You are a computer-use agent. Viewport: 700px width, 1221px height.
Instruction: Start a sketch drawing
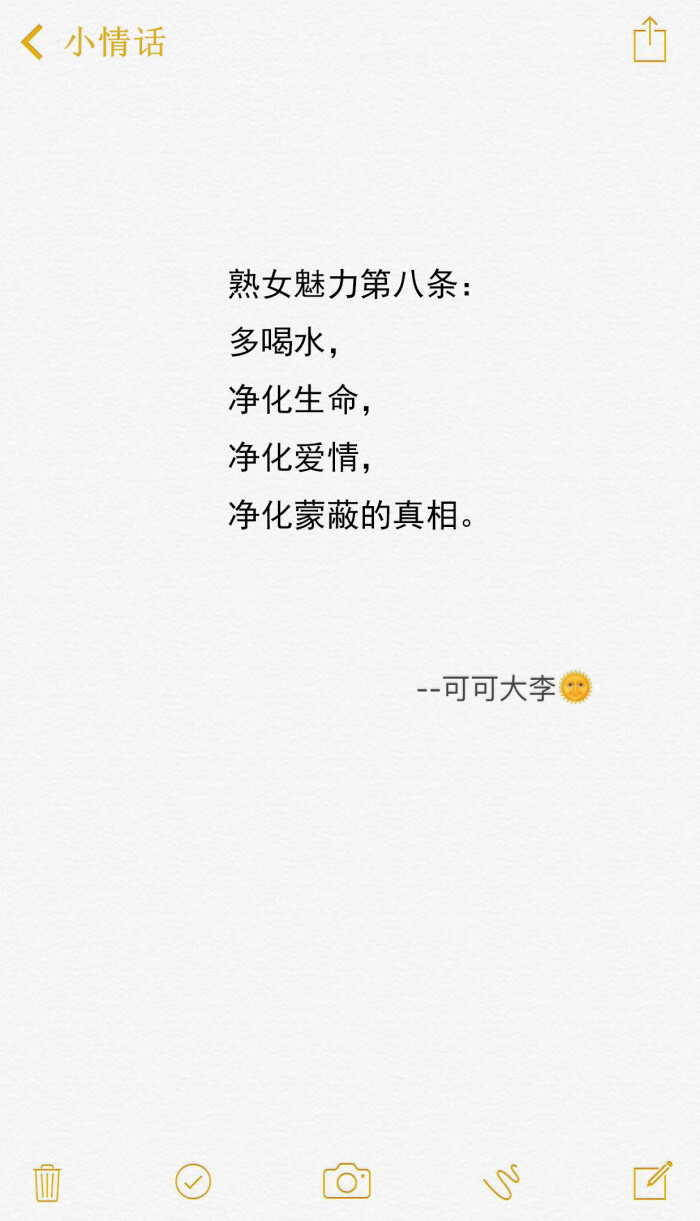[501, 1182]
